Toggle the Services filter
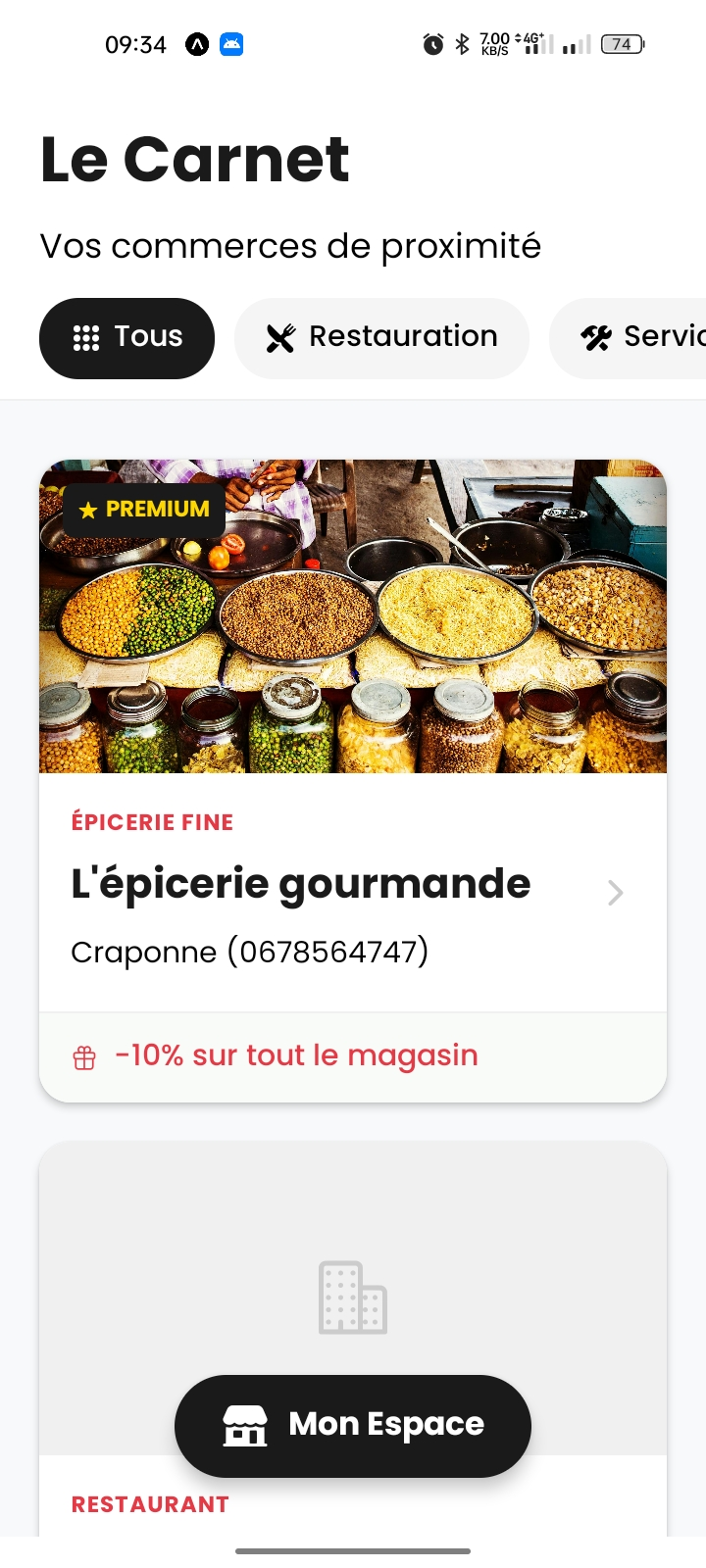This screenshot has width=706, height=1568. click(x=637, y=337)
